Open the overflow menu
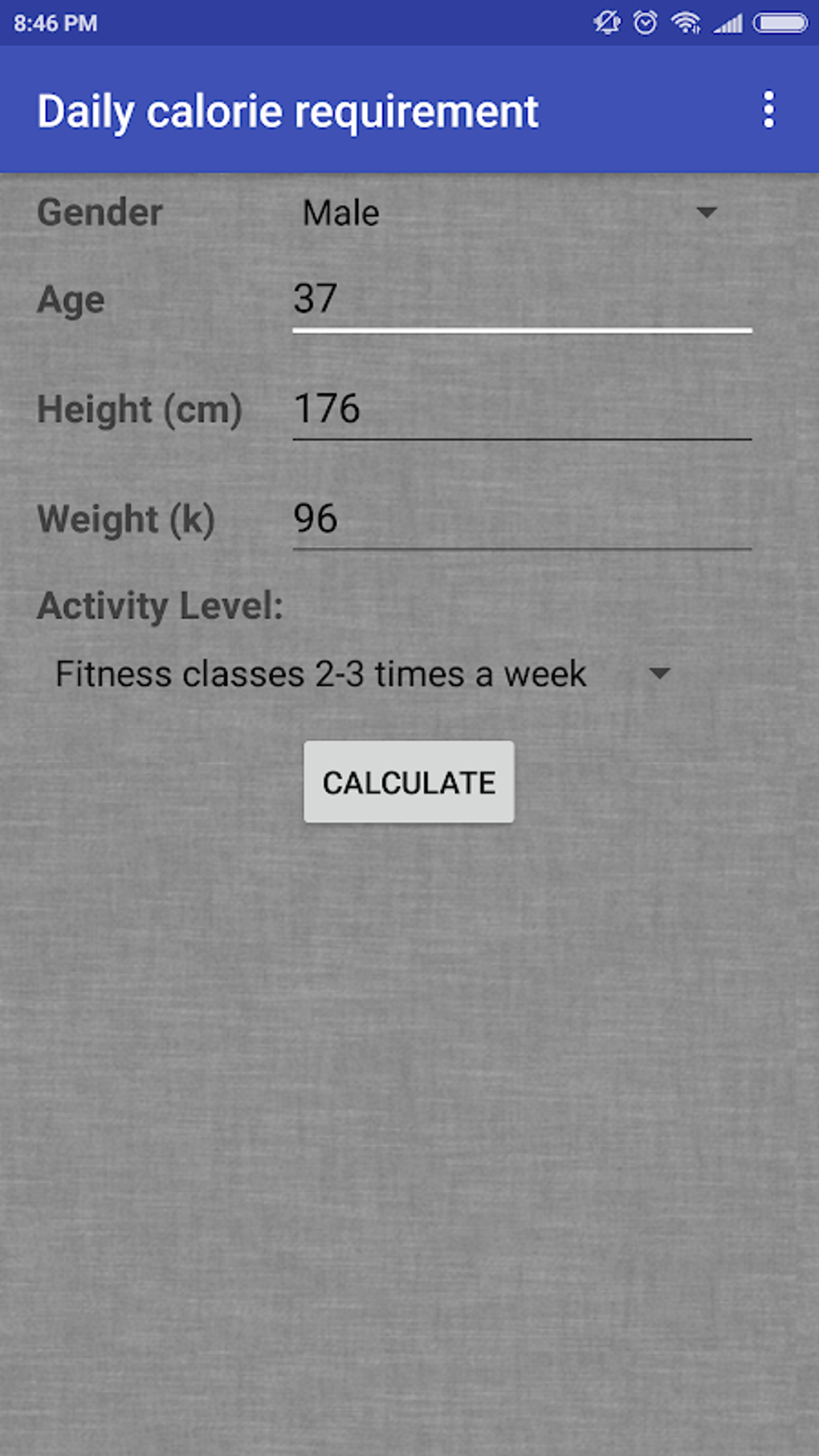This screenshot has width=819, height=1456. [x=768, y=110]
